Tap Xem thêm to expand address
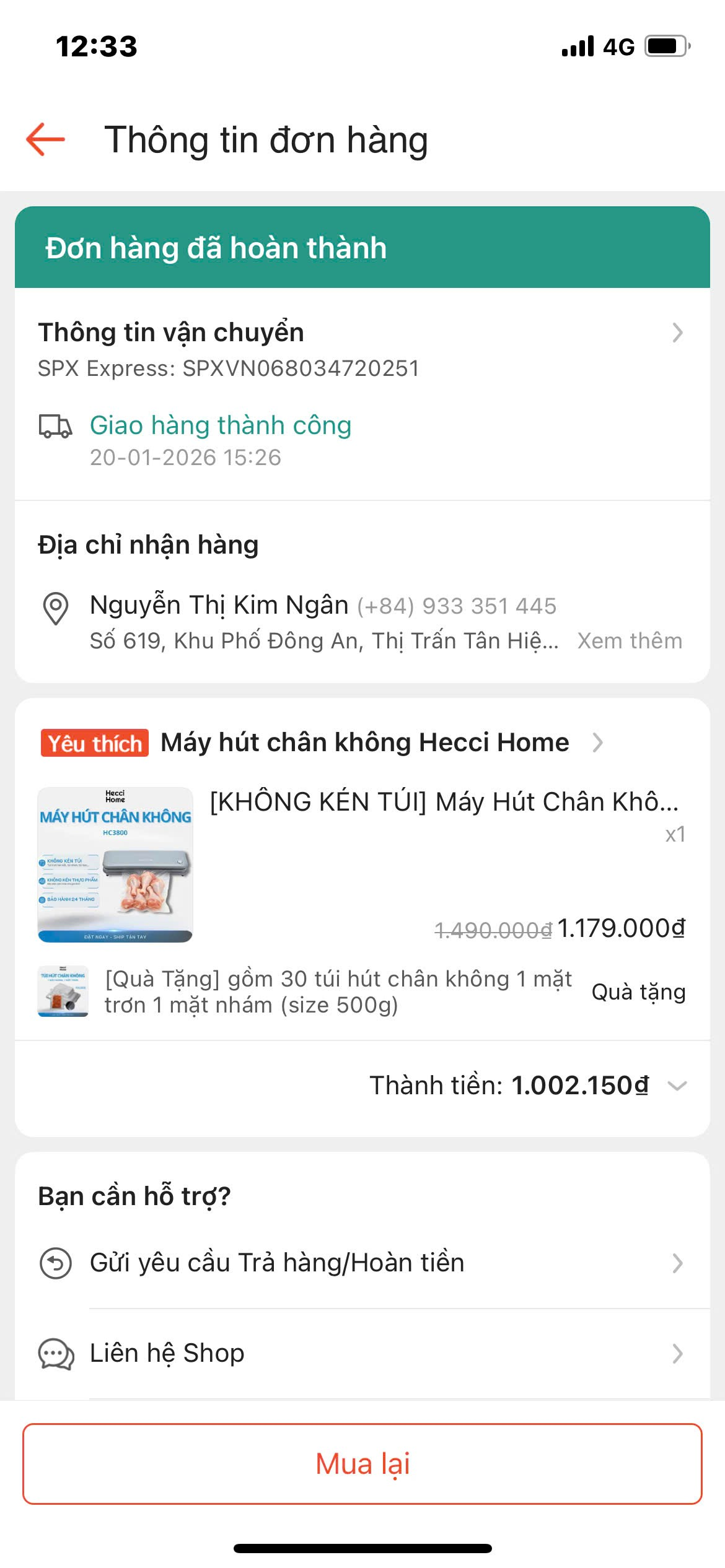This screenshot has height=1568, width=725. tap(630, 641)
